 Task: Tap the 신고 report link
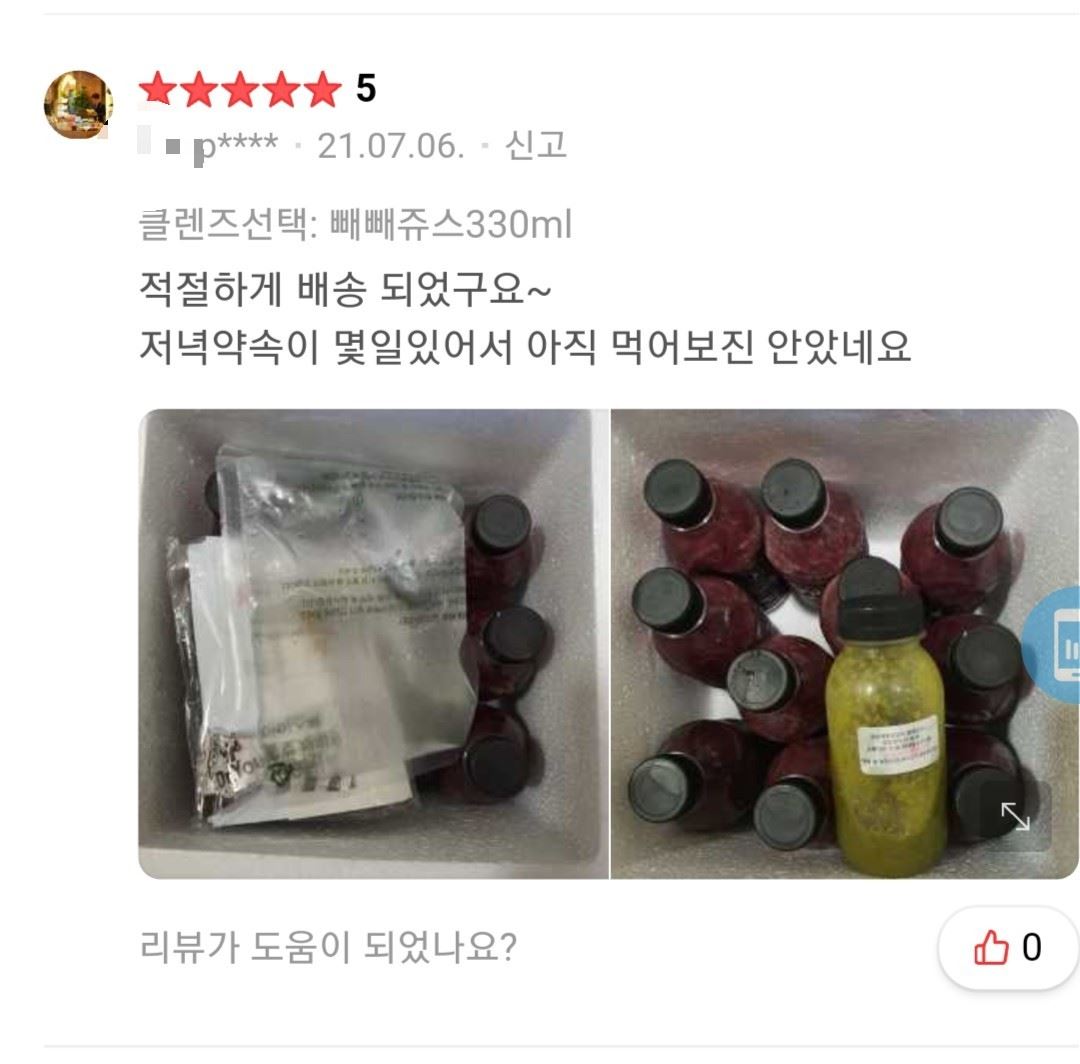536,146
